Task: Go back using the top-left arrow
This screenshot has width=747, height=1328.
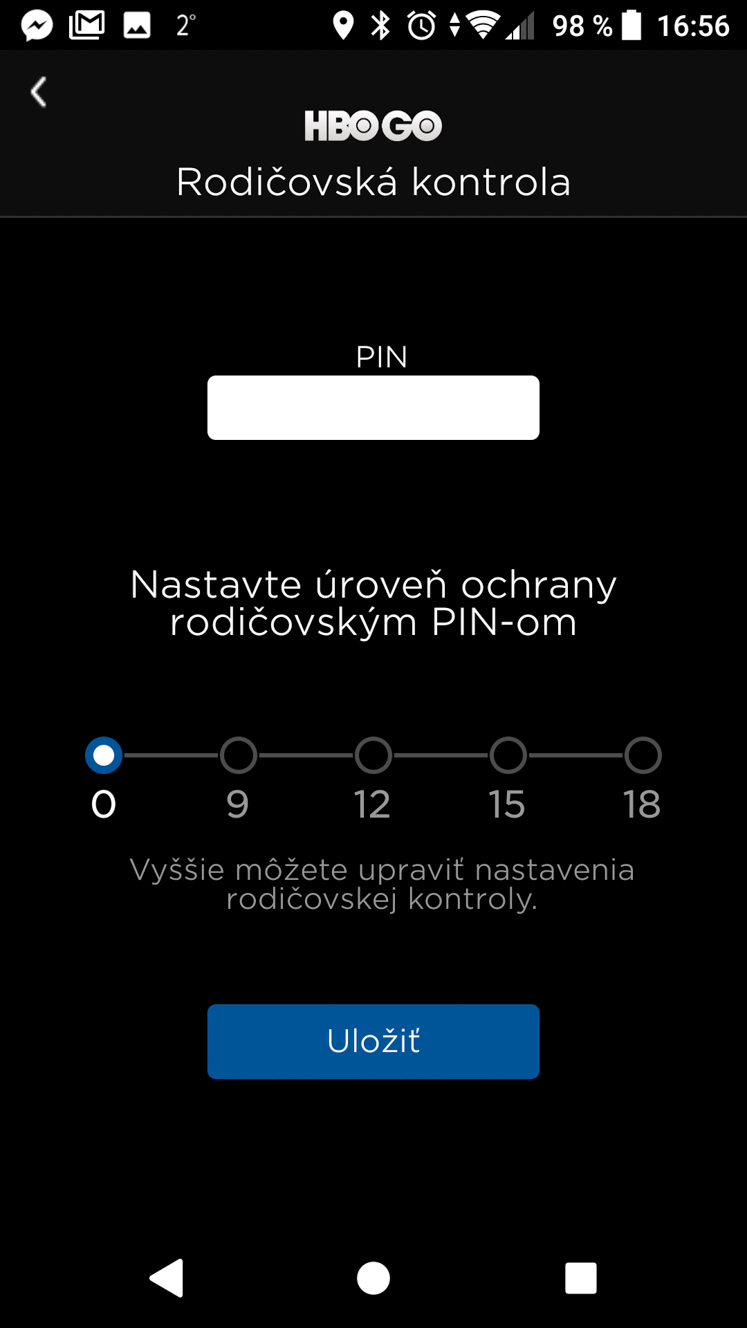Action: (x=38, y=92)
